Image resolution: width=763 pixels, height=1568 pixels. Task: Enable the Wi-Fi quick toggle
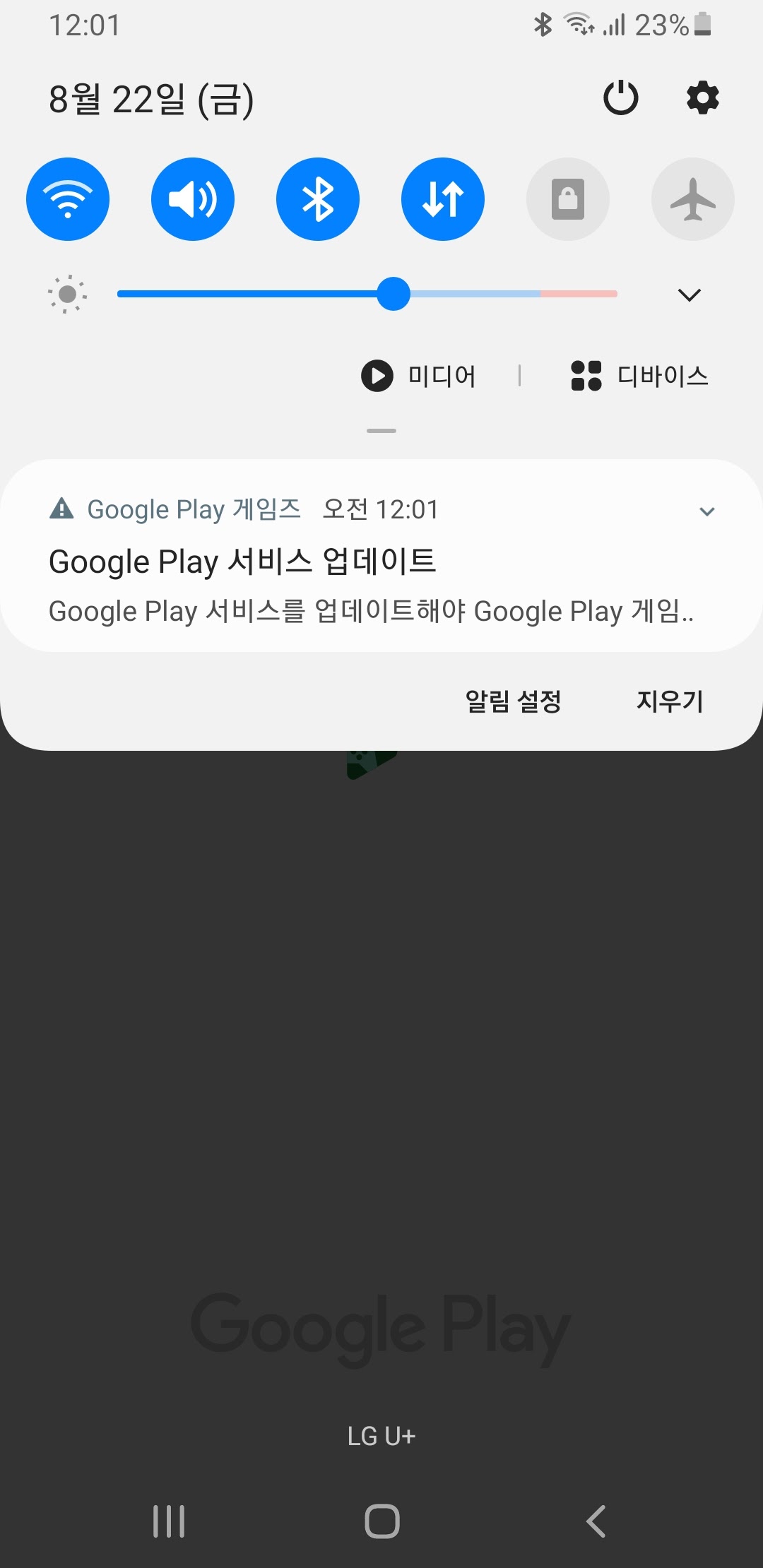coord(68,198)
